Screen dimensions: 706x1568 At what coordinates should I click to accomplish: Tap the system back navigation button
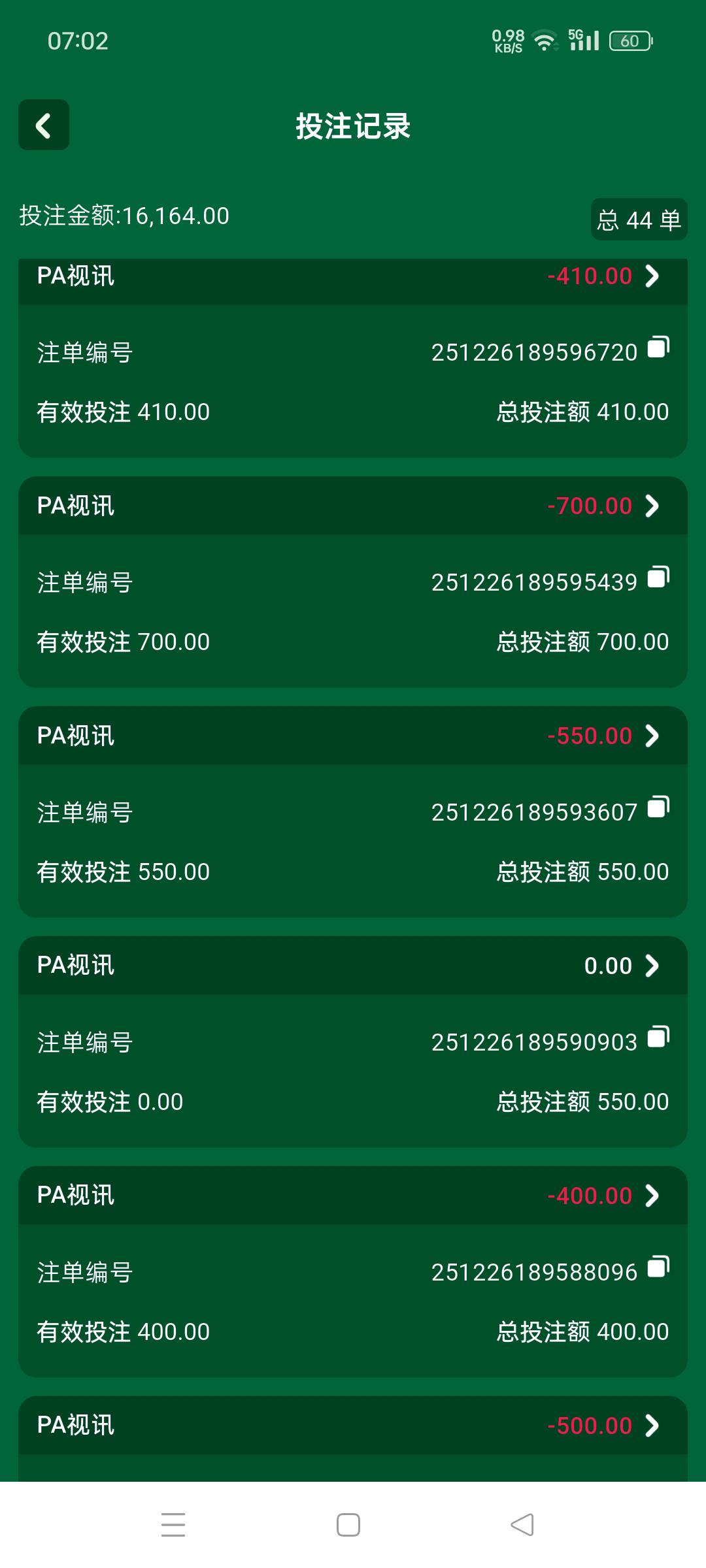click(x=522, y=1525)
